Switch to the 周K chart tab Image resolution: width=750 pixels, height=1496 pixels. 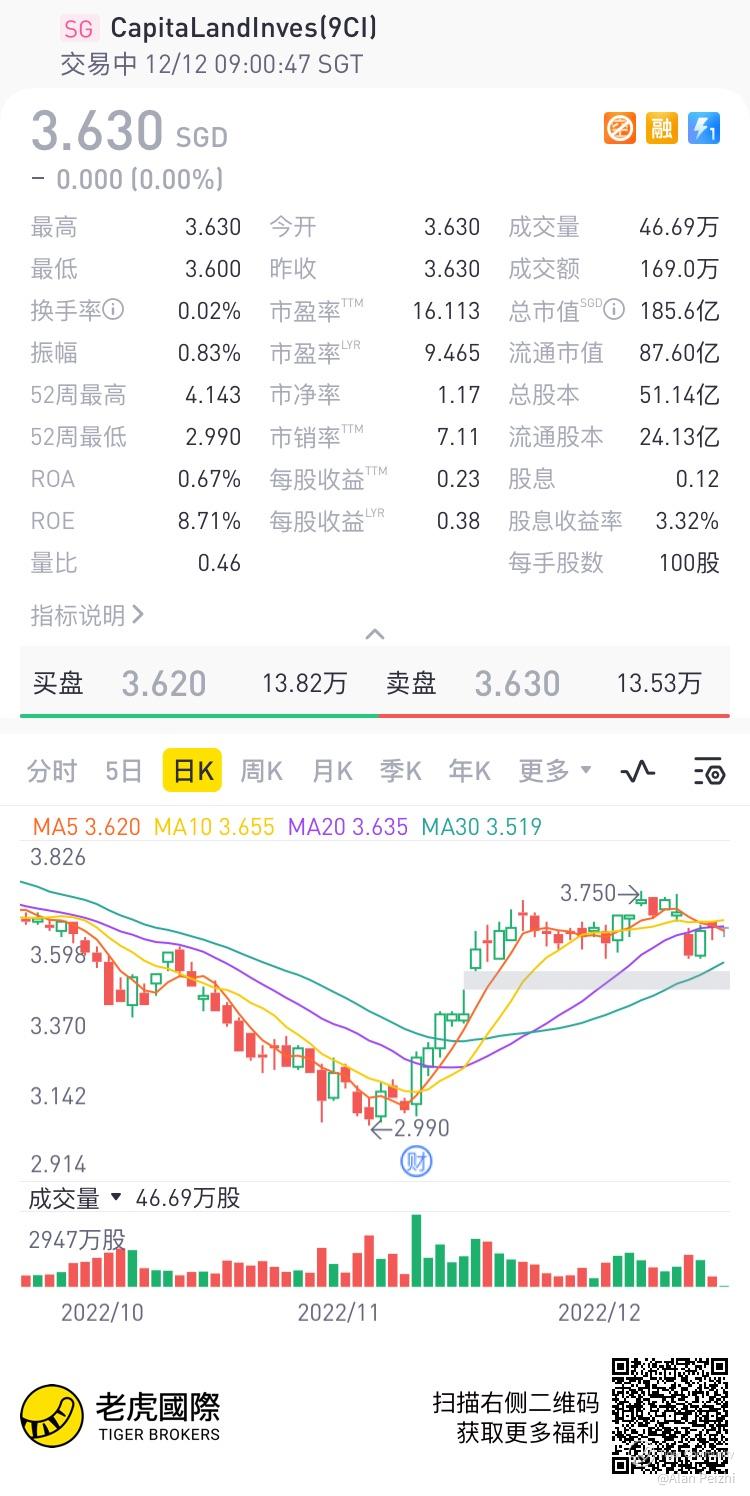click(262, 771)
